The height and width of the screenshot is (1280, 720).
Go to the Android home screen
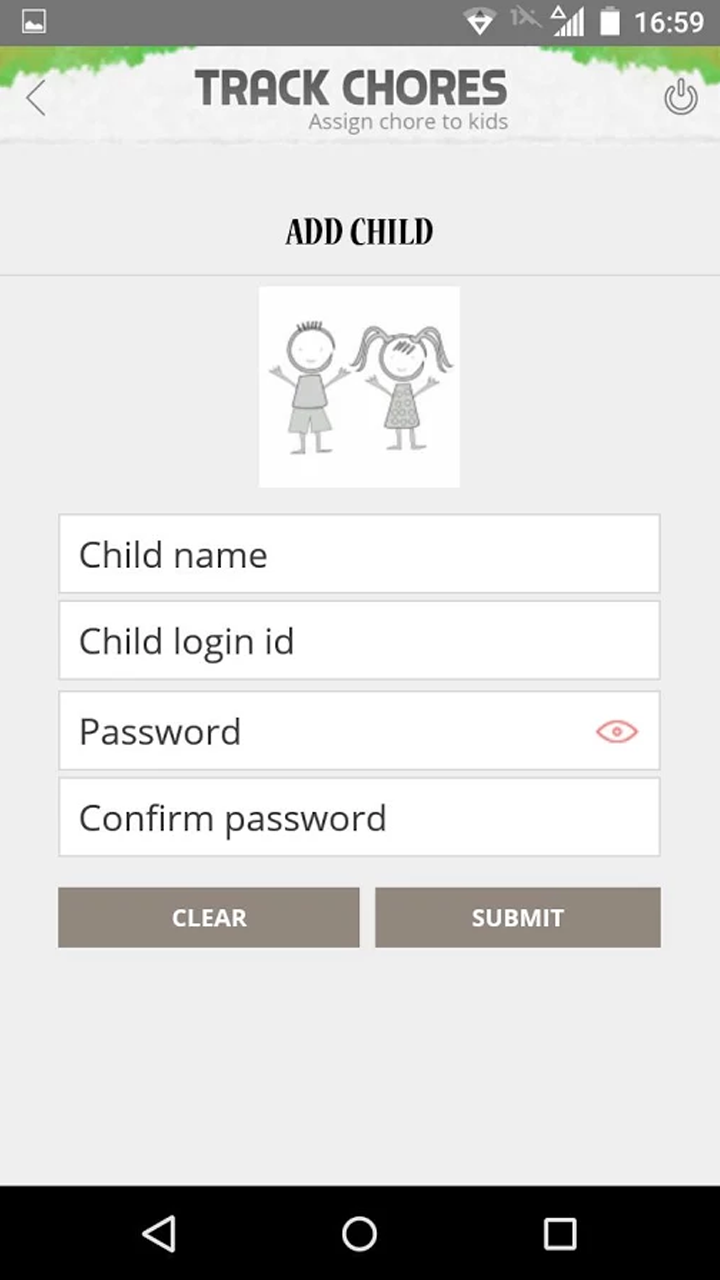point(359,1234)
